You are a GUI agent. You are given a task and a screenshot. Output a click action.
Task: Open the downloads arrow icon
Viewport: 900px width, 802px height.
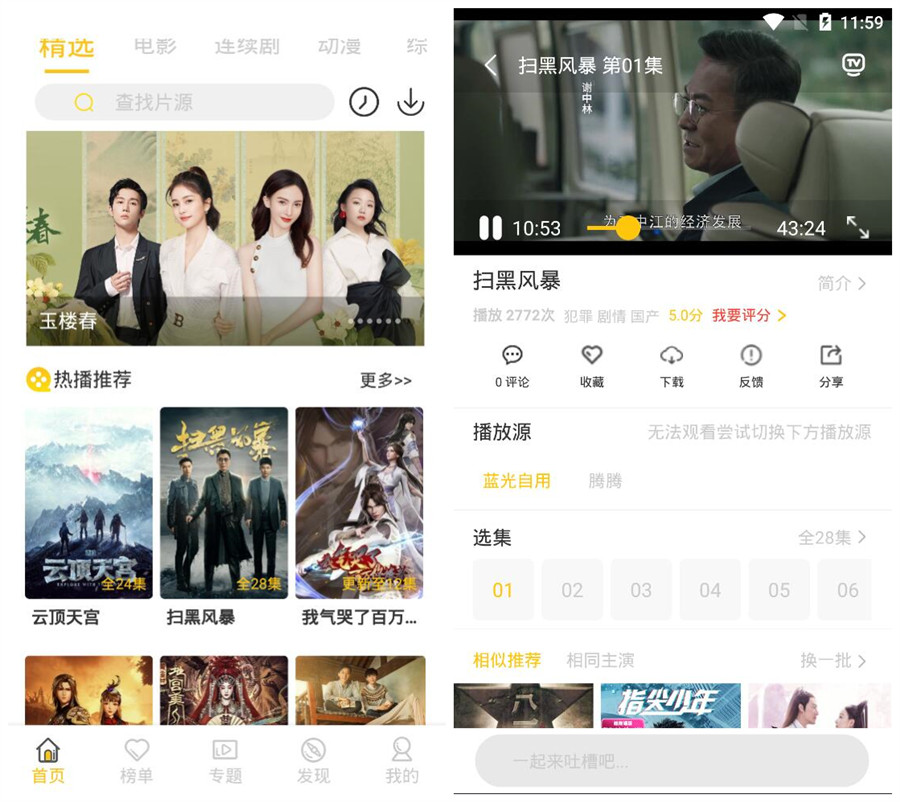(410, 102)
